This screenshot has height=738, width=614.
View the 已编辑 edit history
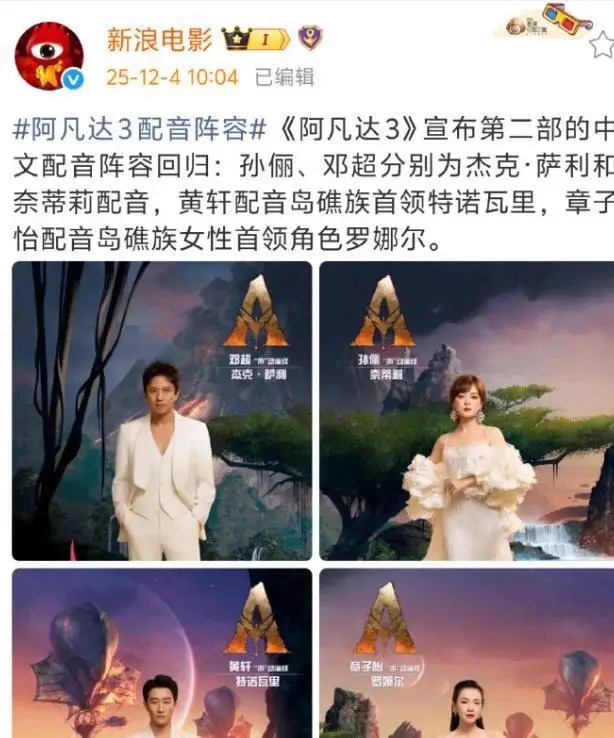click(284, 77)
